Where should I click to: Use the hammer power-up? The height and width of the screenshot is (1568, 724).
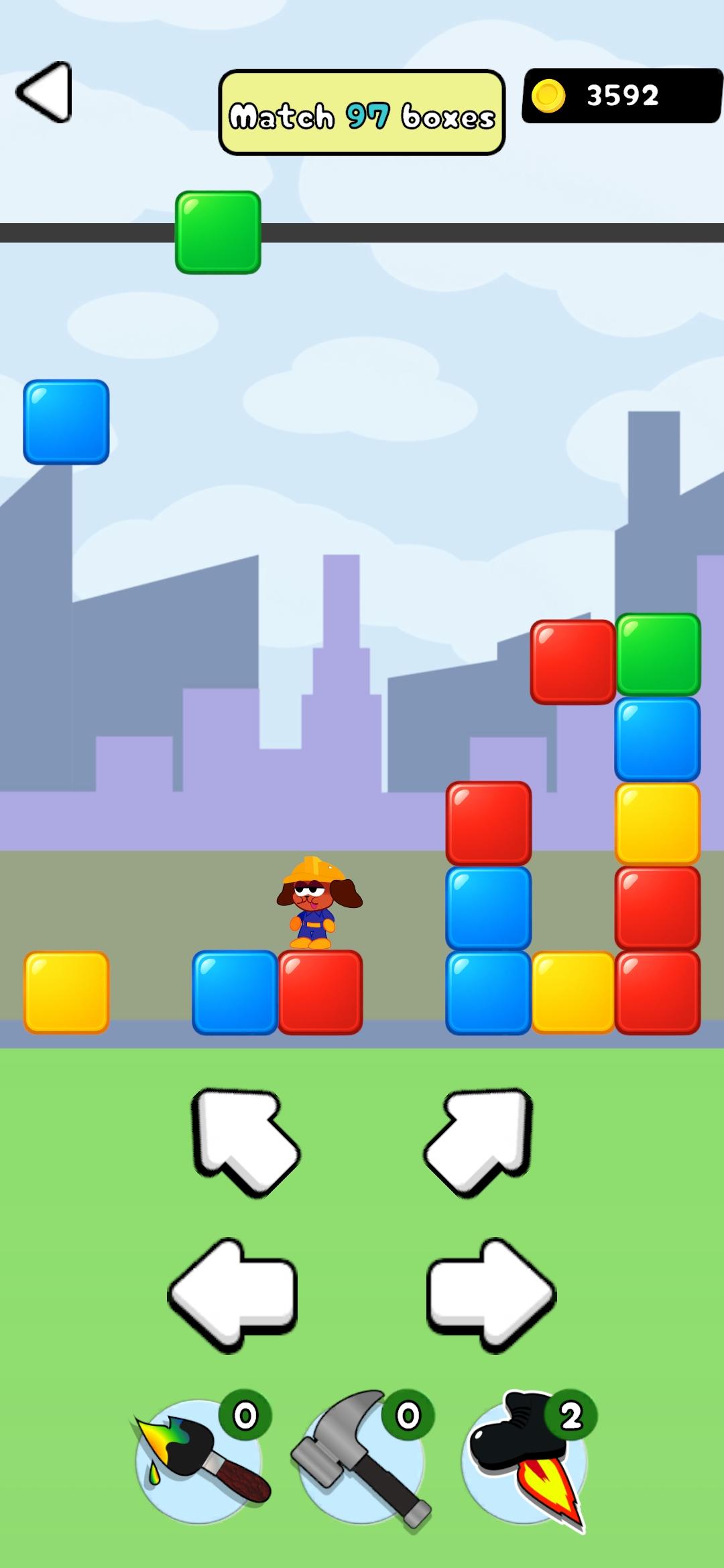362,1461
